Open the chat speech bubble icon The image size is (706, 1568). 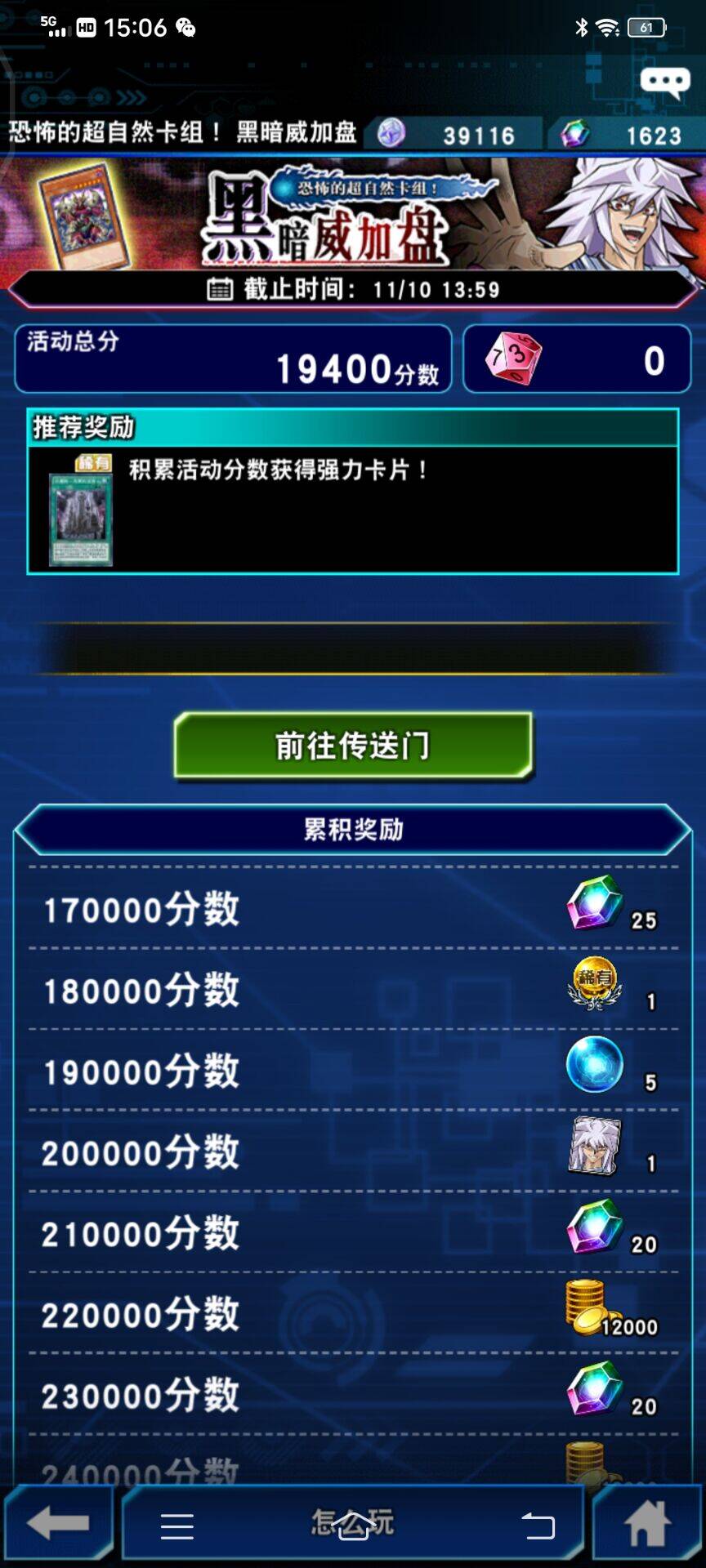pos(665,82)
